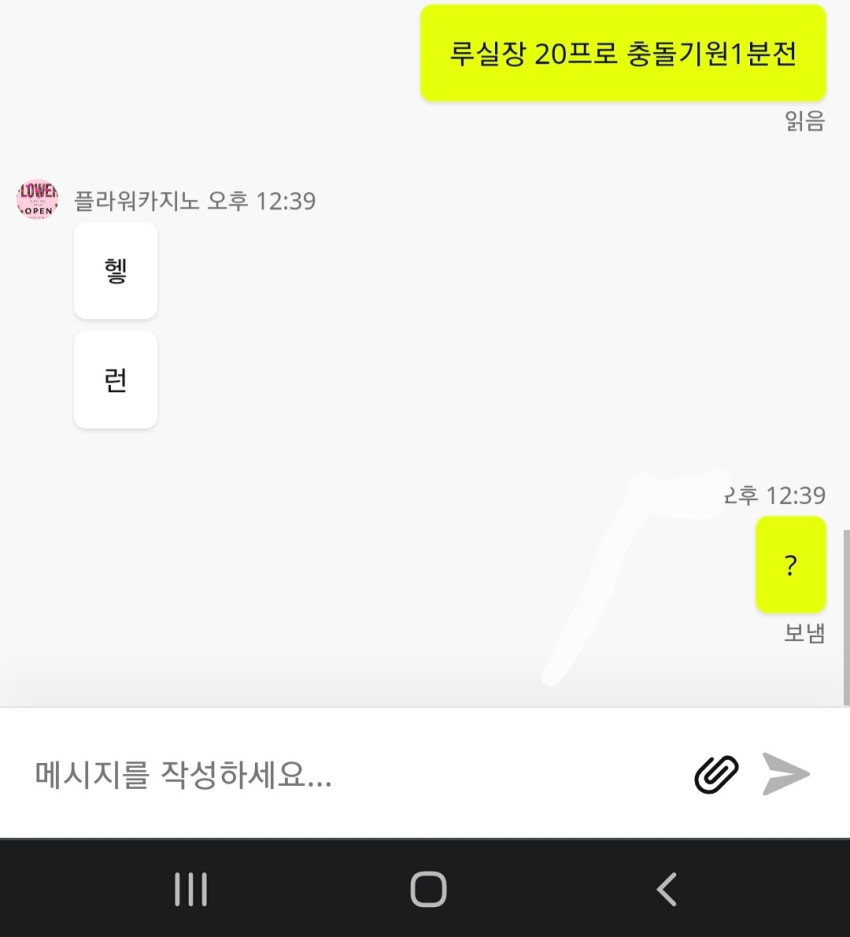The height and width of the screenshot is (937, 850).
Task: Go to home screen via the home button
Action: click(x=428, y=889)
